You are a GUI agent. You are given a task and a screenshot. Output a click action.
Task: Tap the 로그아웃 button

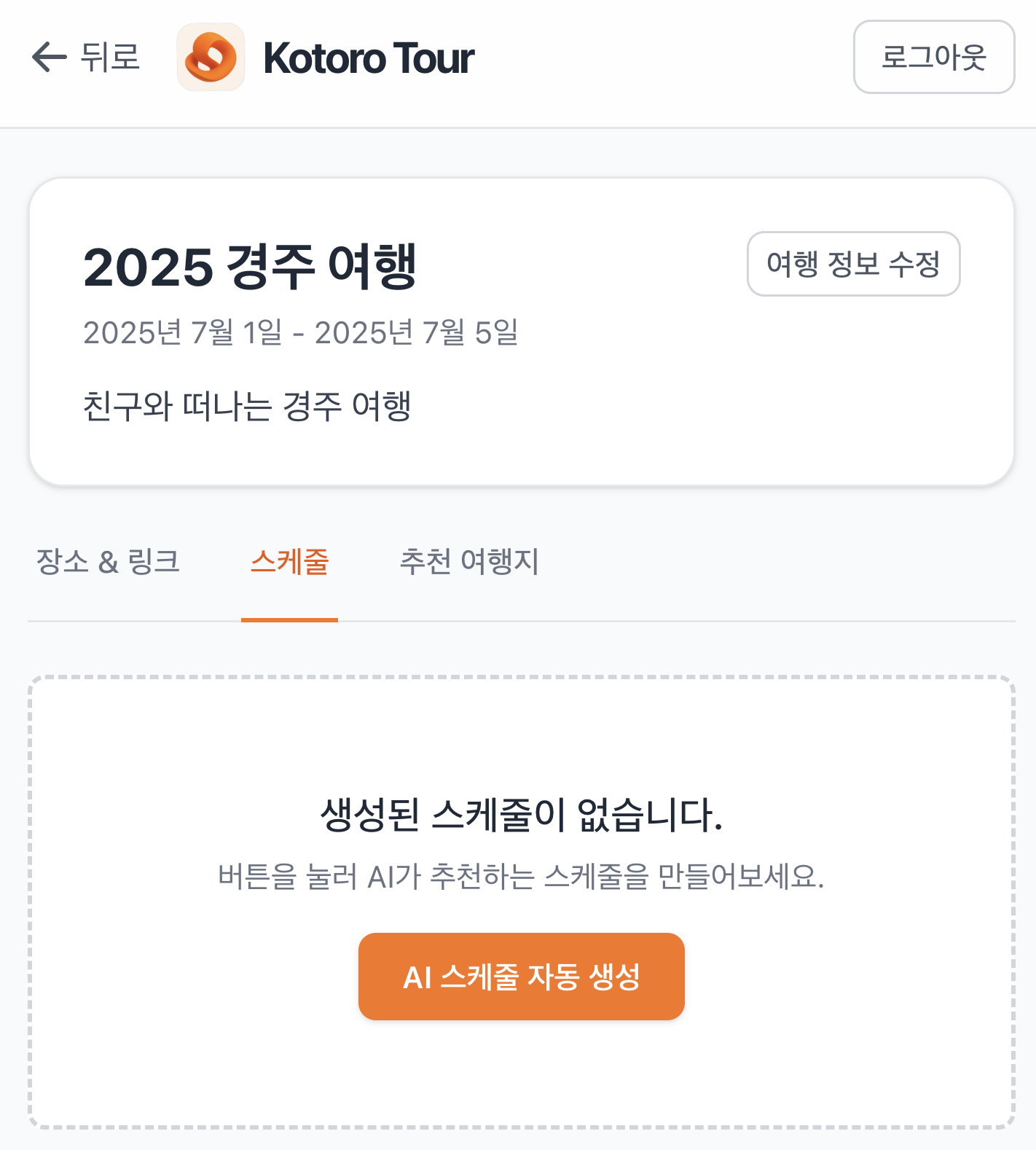click(x=933, y=58)
